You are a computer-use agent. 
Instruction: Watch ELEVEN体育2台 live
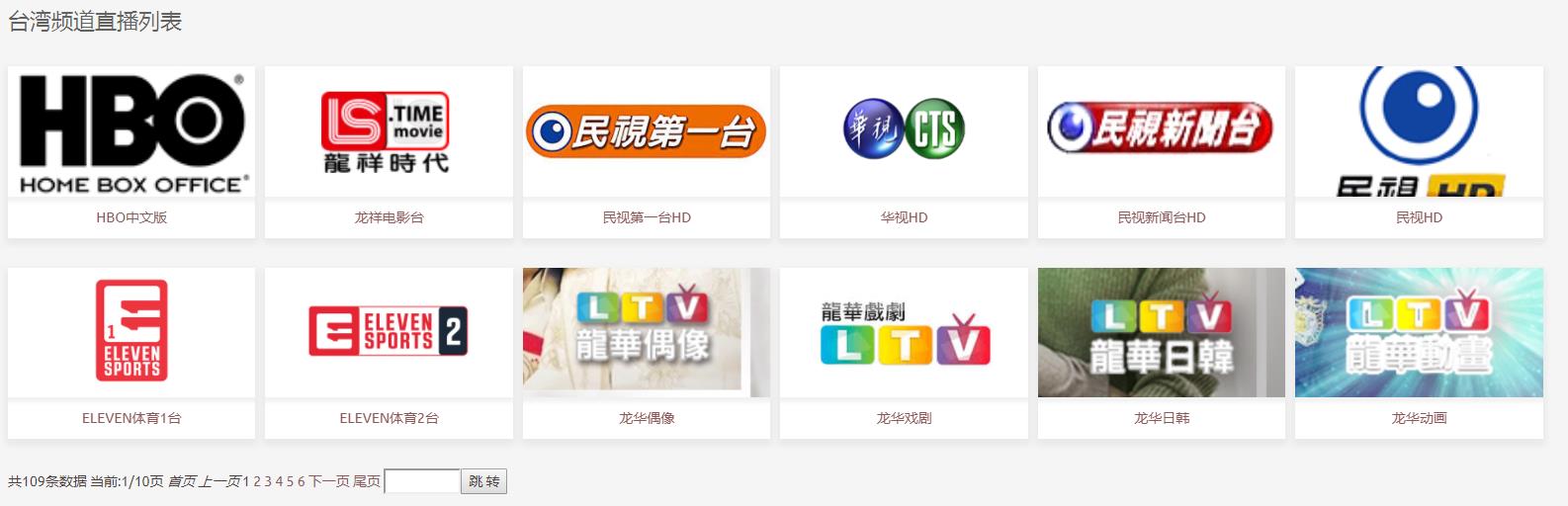click(389, 333)
